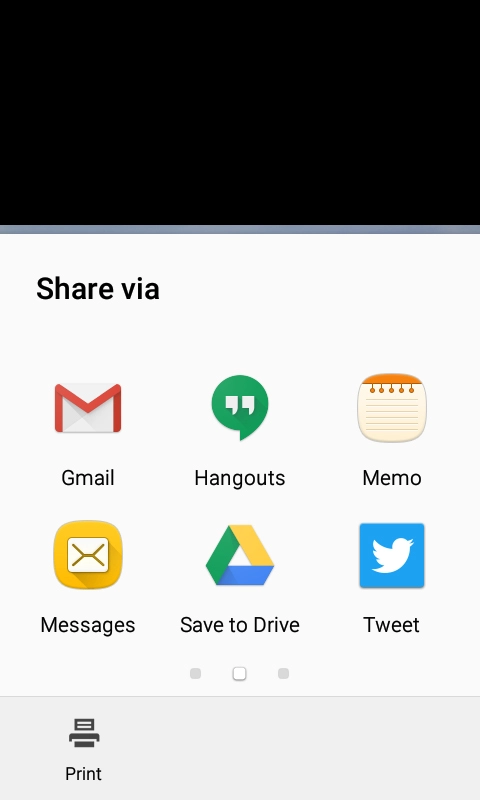Go to the first page indicator dot
Image resolution: width=480 pixels, height=800 pixels.
pos(195,673)
